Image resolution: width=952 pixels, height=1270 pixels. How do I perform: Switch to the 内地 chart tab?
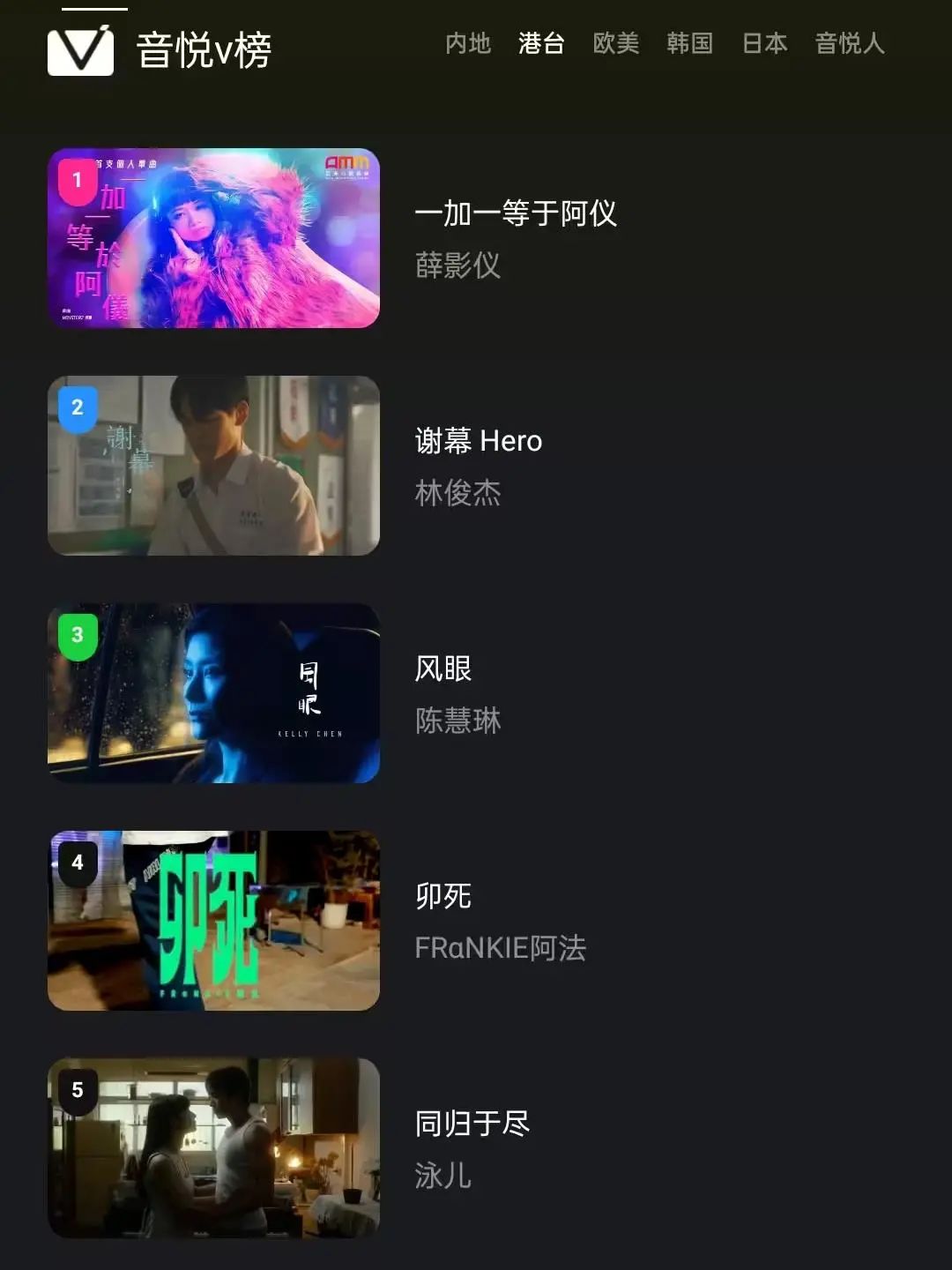467,44
